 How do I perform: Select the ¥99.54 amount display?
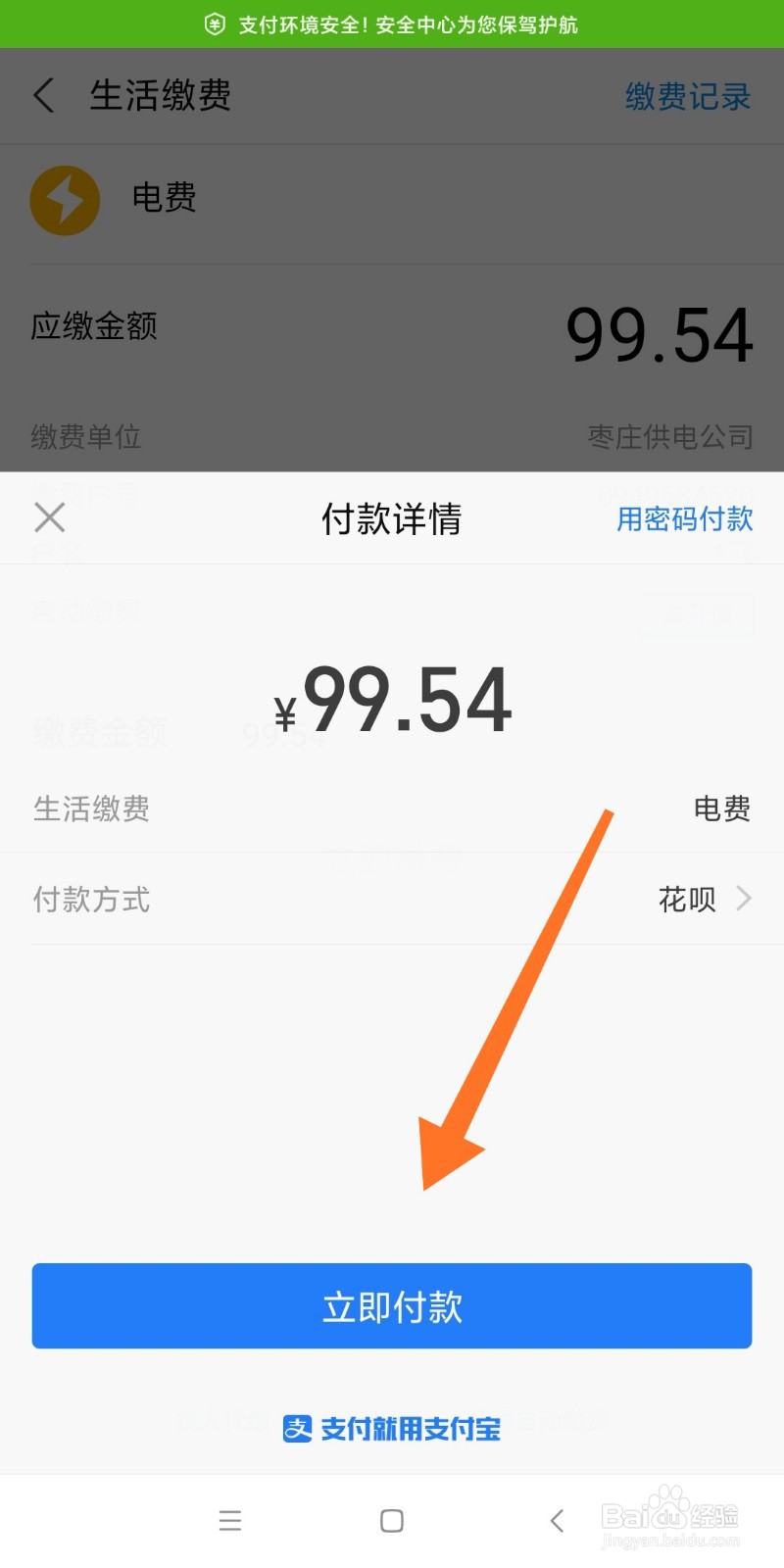392,698
